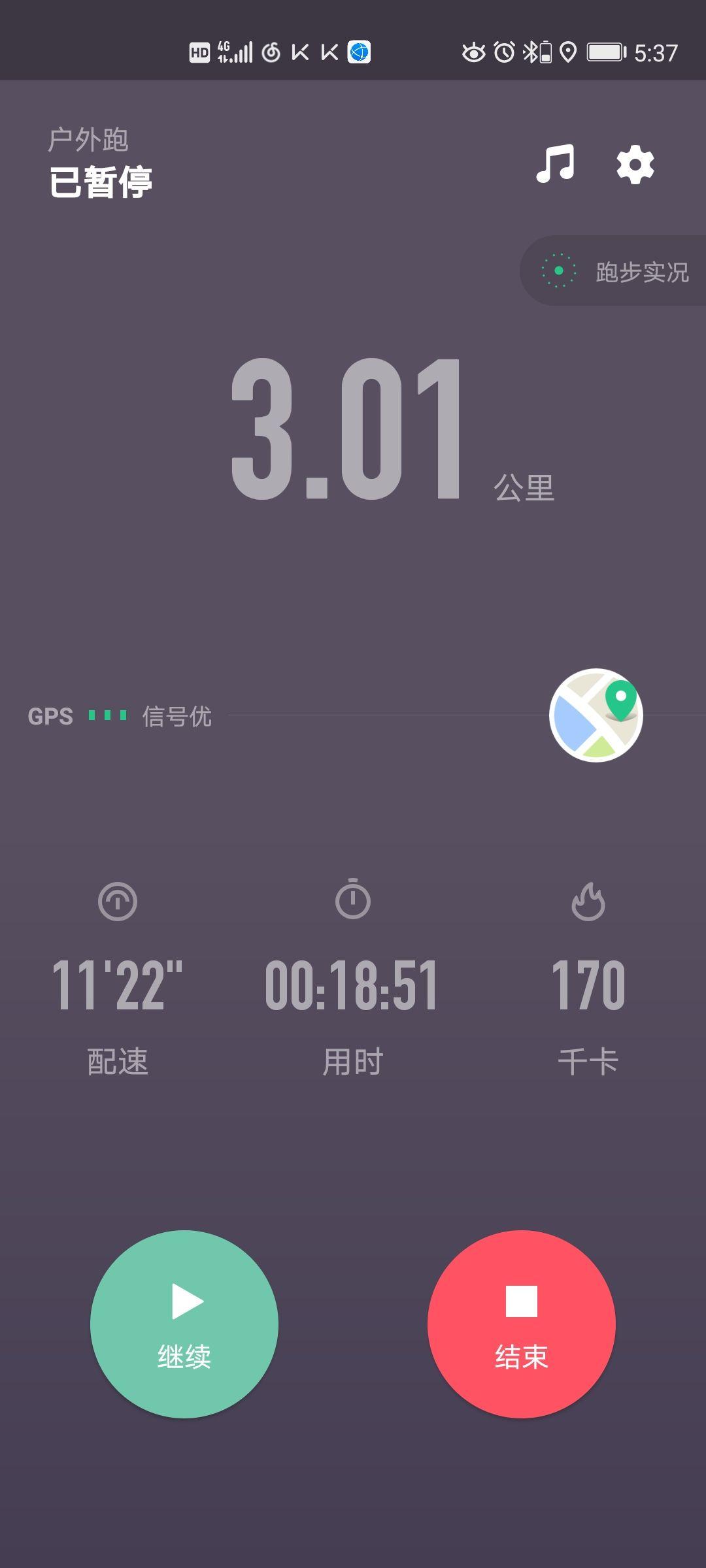This screenshot has width=706, height=1568.
Task: Tap the GPS signal strength bars
Action: point(107,716)
